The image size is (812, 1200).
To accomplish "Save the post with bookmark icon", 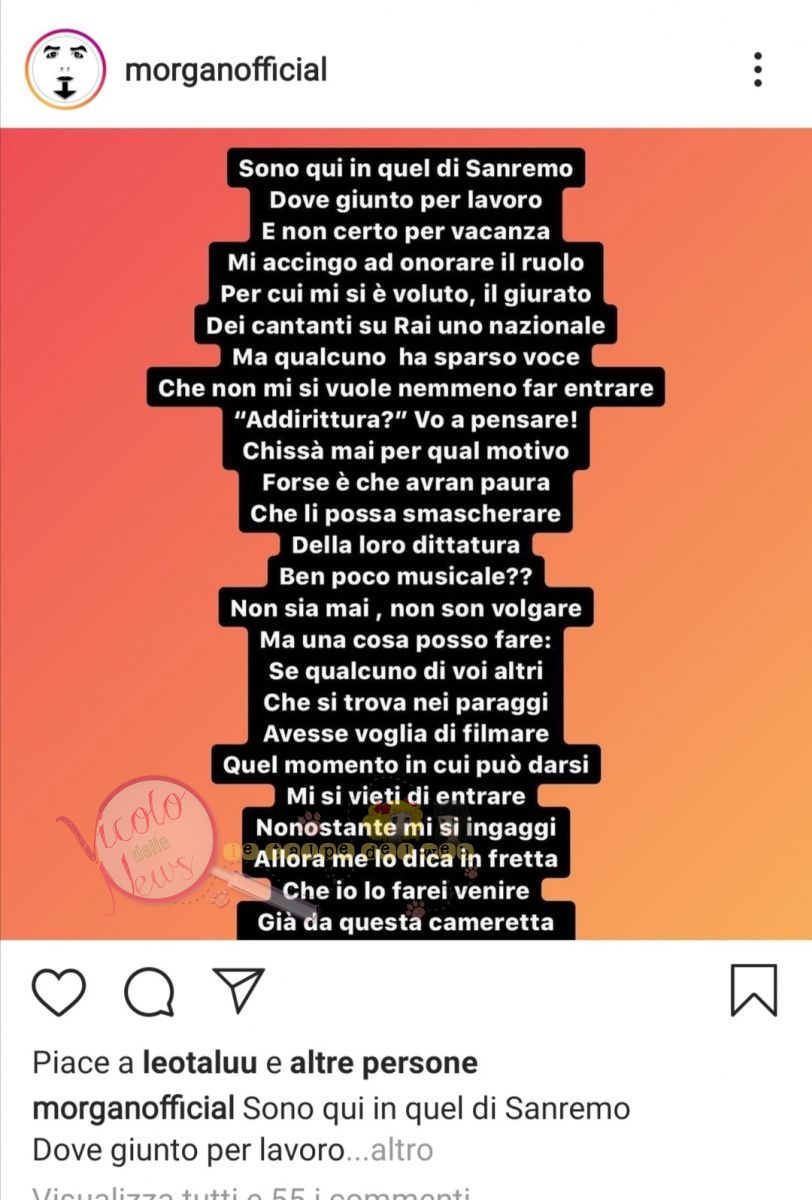I will [x=753, y=990].
